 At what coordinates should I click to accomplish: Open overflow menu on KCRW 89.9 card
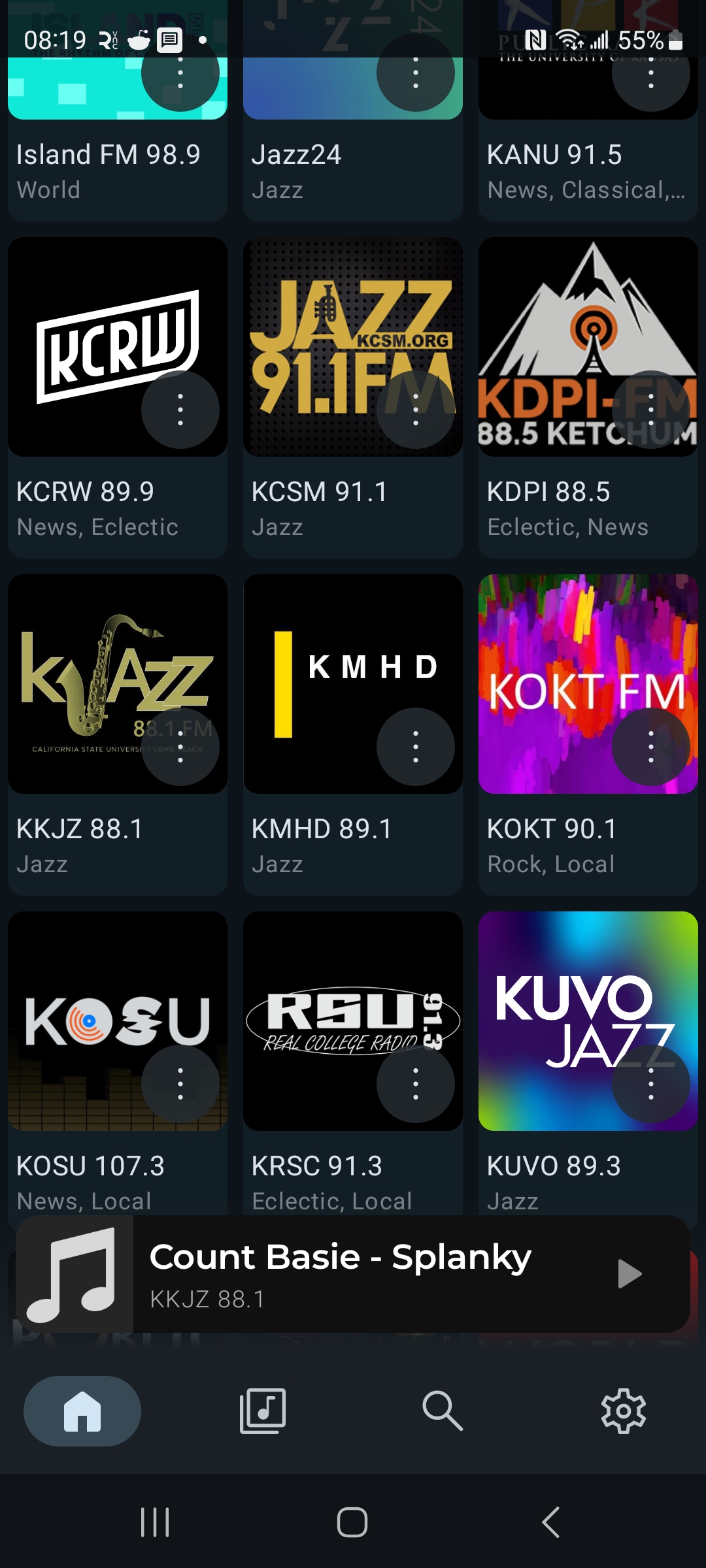(180, 410)
